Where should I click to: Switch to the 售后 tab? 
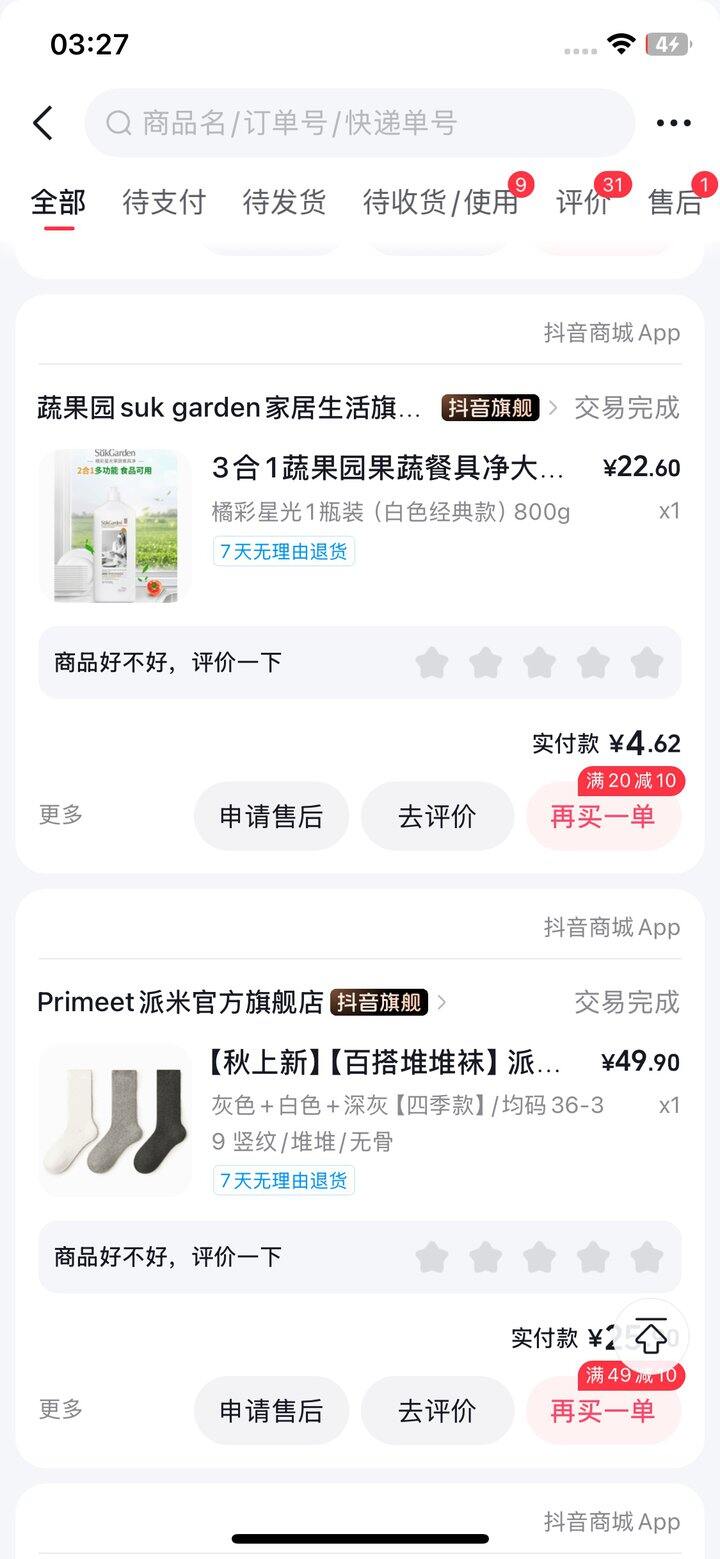coord(675,202)
